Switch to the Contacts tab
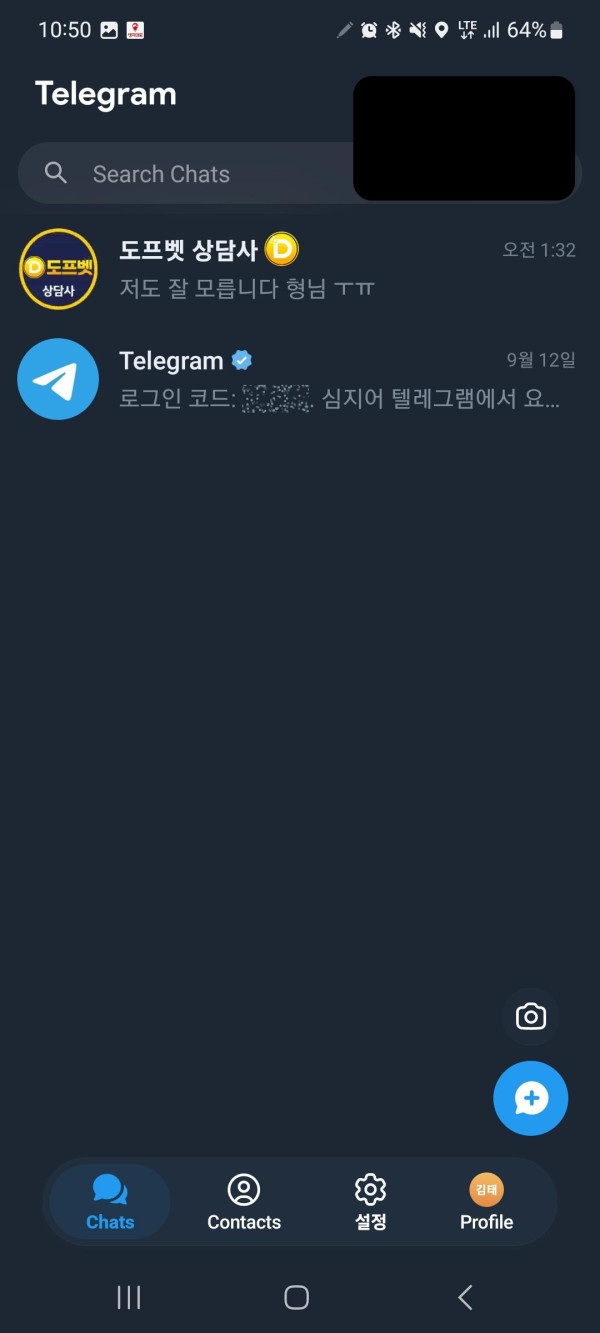Image resolution: width=600 pixels, height=1333 pixels. pos(244,1202)
